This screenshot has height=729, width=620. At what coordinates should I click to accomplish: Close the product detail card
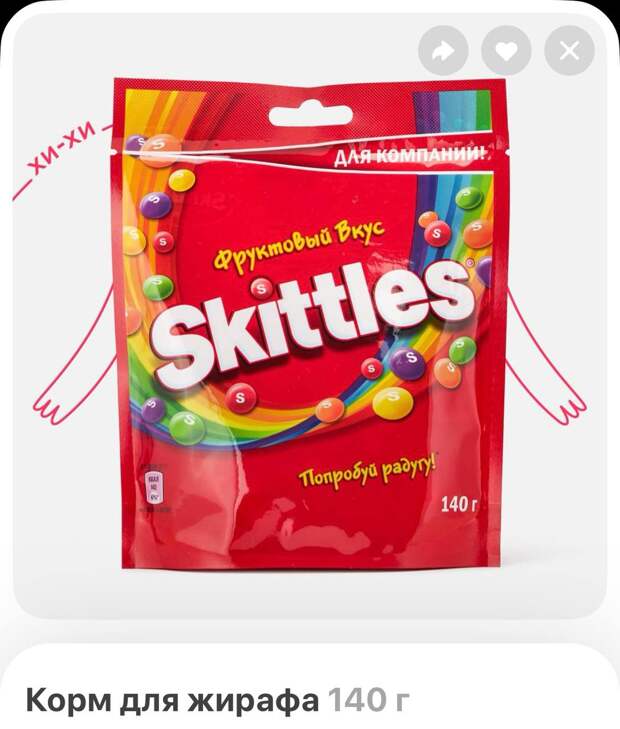click(569, 51)
